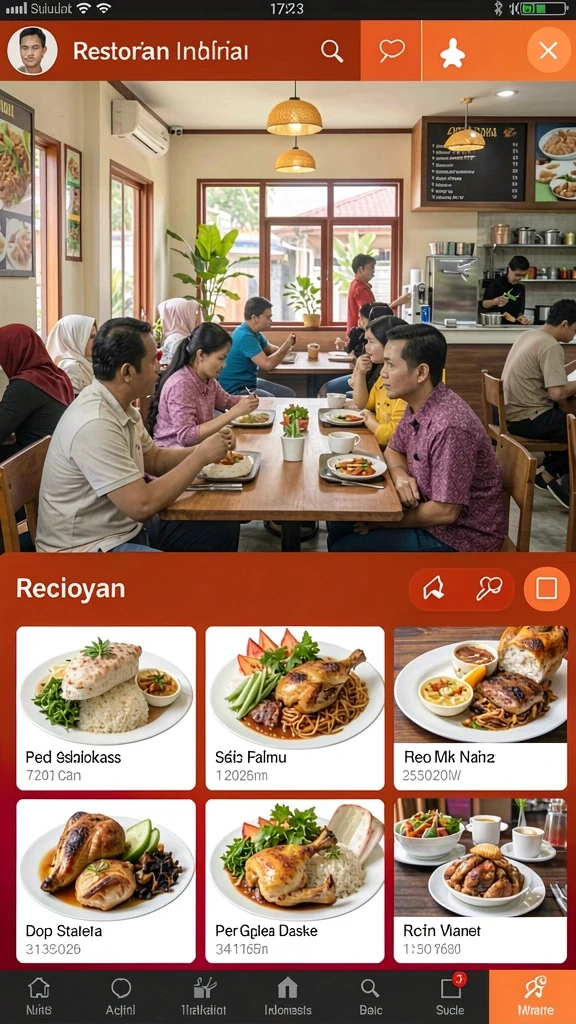Open the heart-shaped chat bubble icon
The image size is (576, 1024).
[x=391, y=51]
